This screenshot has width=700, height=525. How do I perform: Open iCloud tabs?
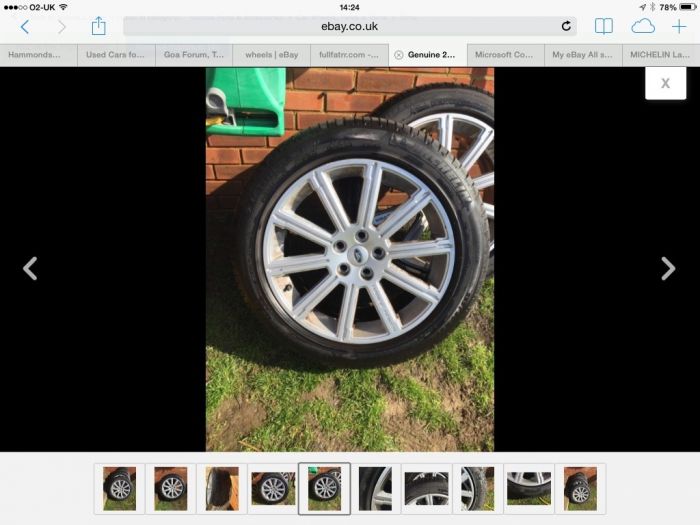pyautogui.click(x=642, y=27)
